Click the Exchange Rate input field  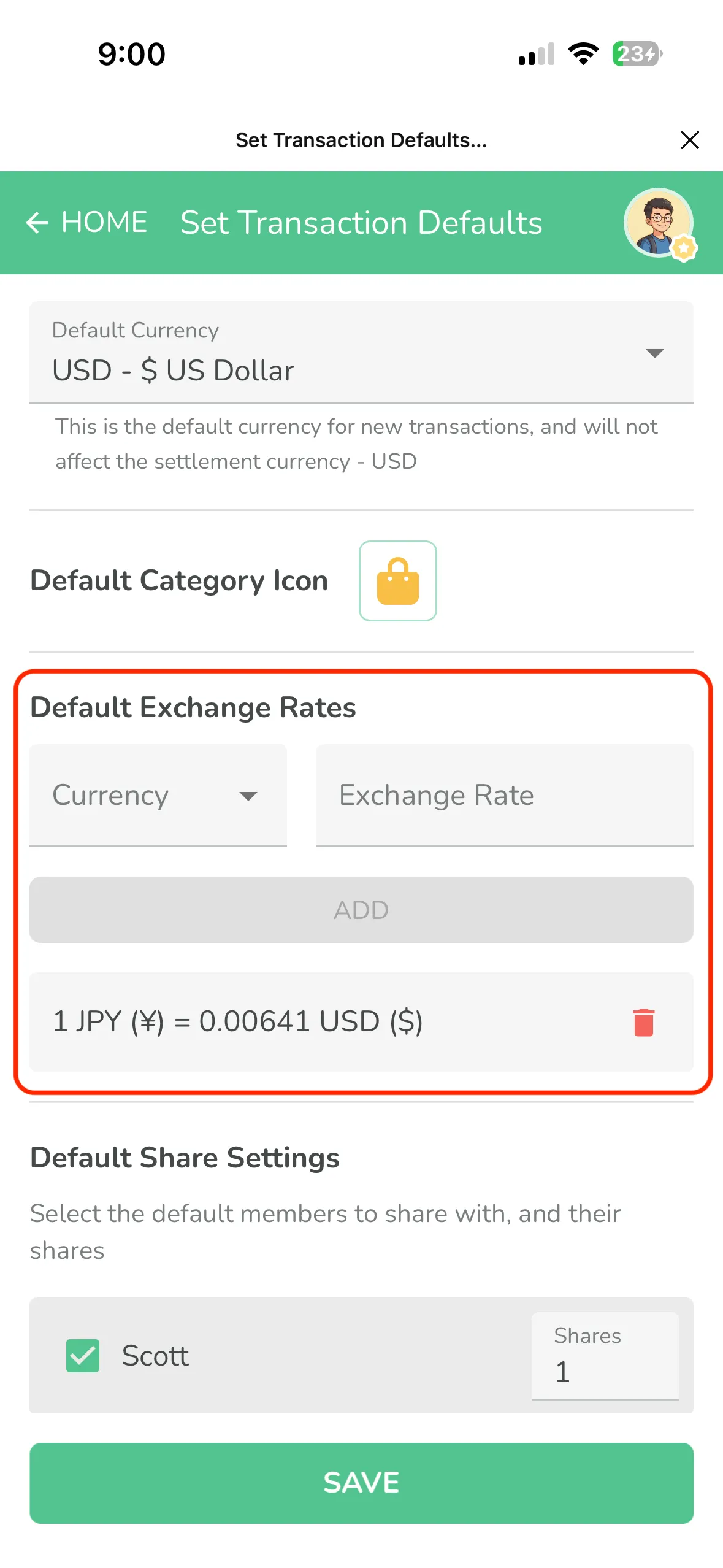(504, 795)
